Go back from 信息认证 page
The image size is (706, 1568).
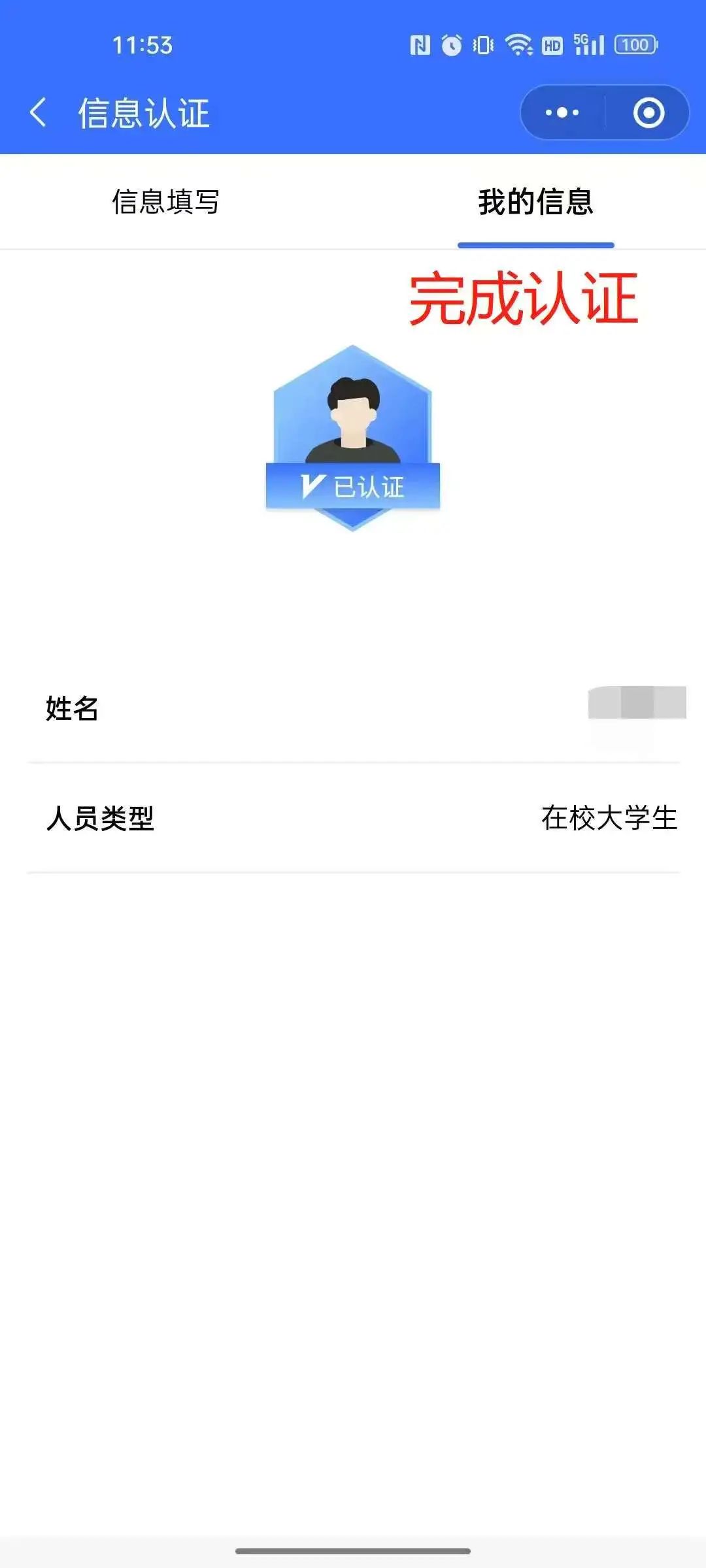coord(38,112)
